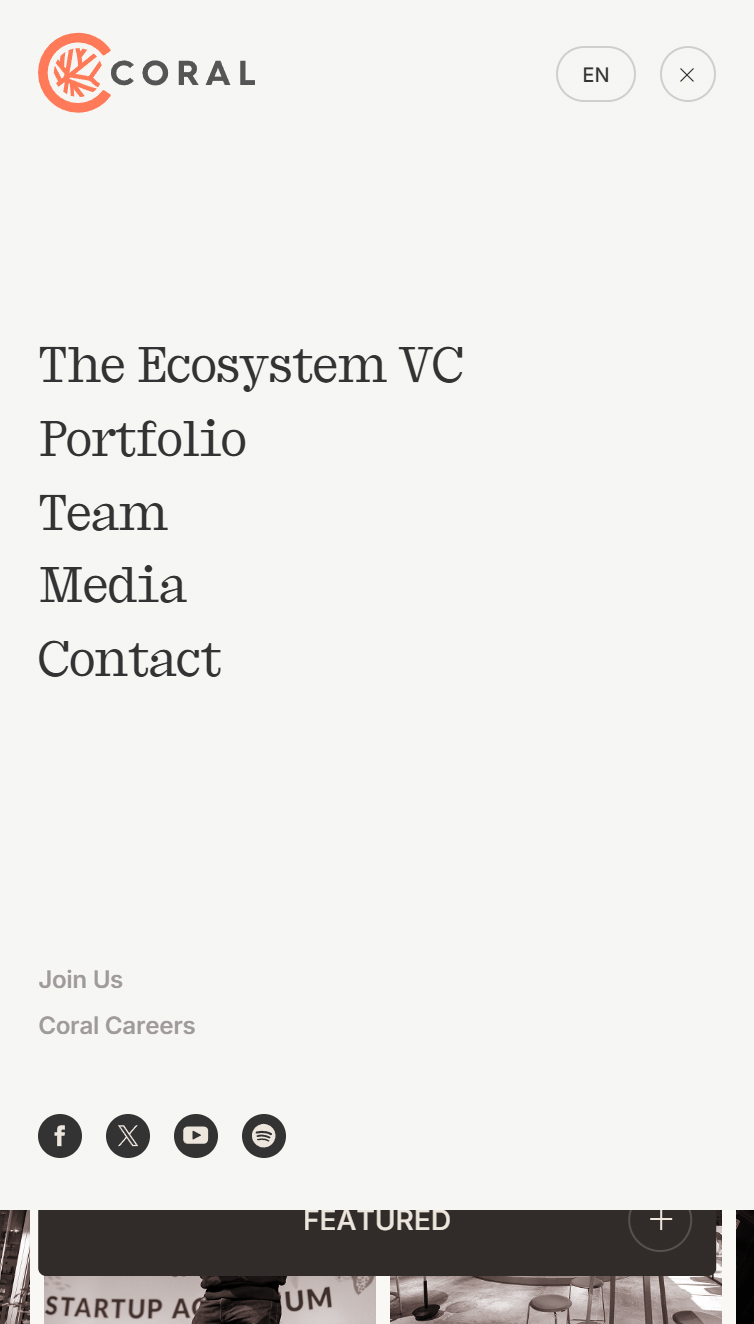
Task: Tap the Join Us link
Action: 80,979
